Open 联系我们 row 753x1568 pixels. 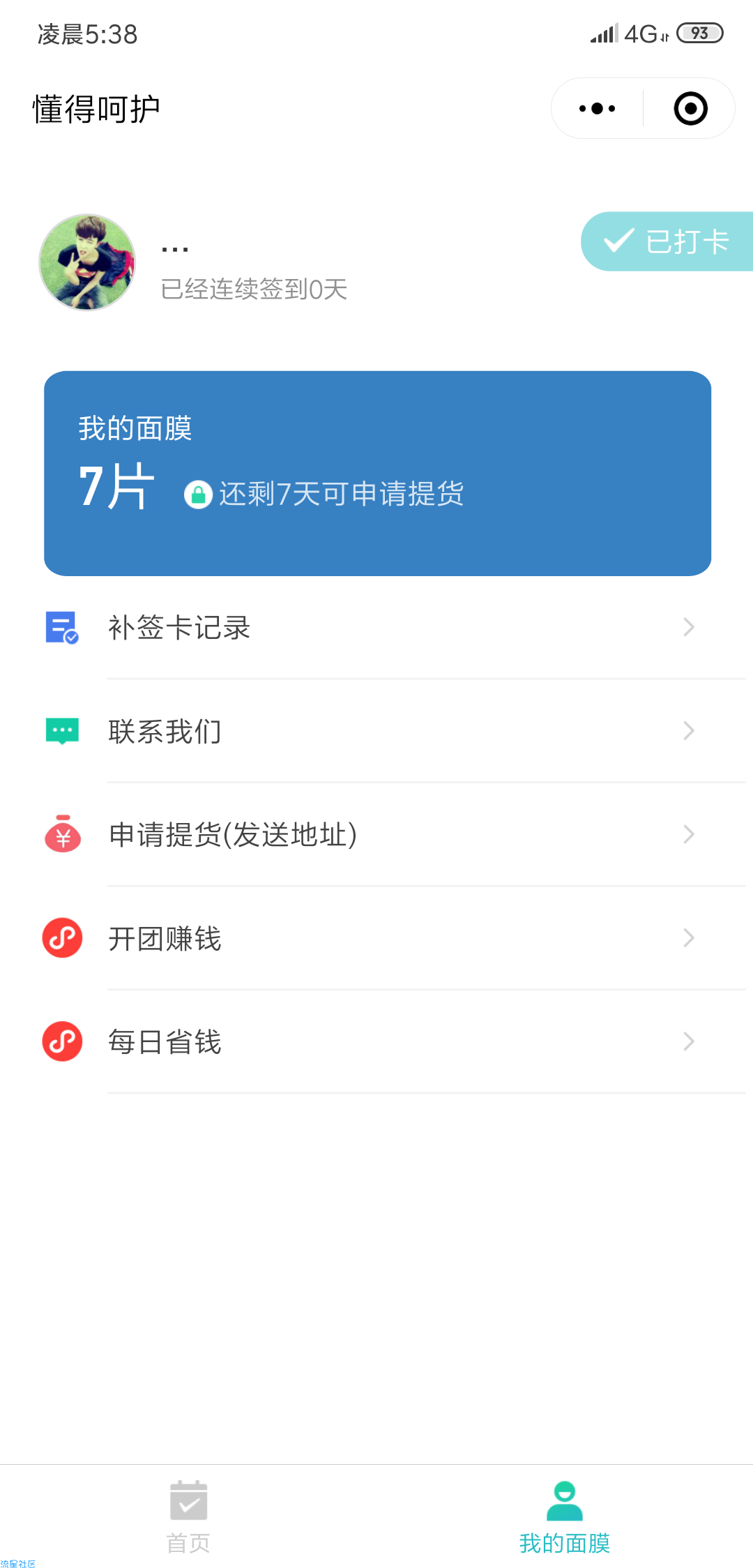376,731
